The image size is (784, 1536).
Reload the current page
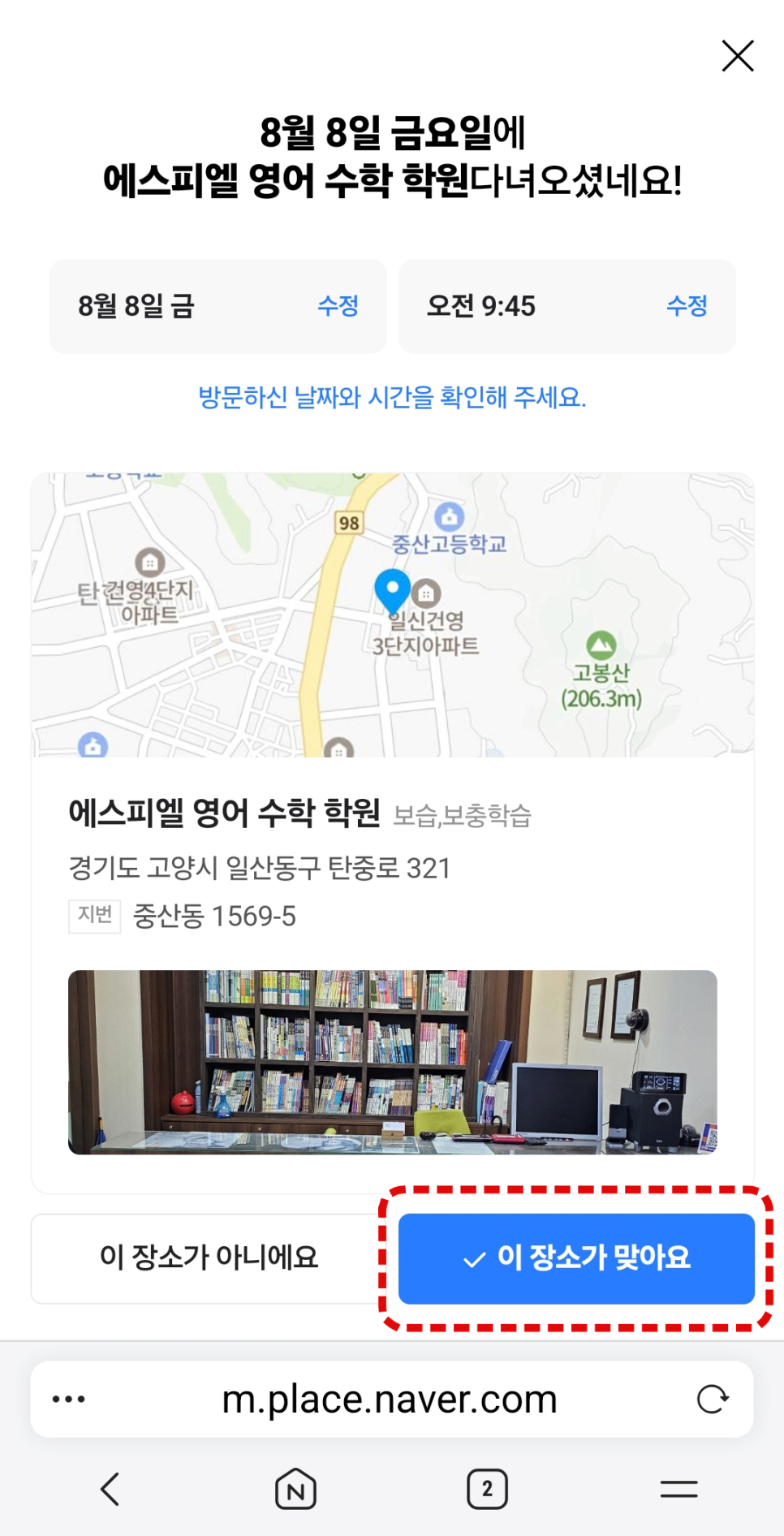[713, 1399]
